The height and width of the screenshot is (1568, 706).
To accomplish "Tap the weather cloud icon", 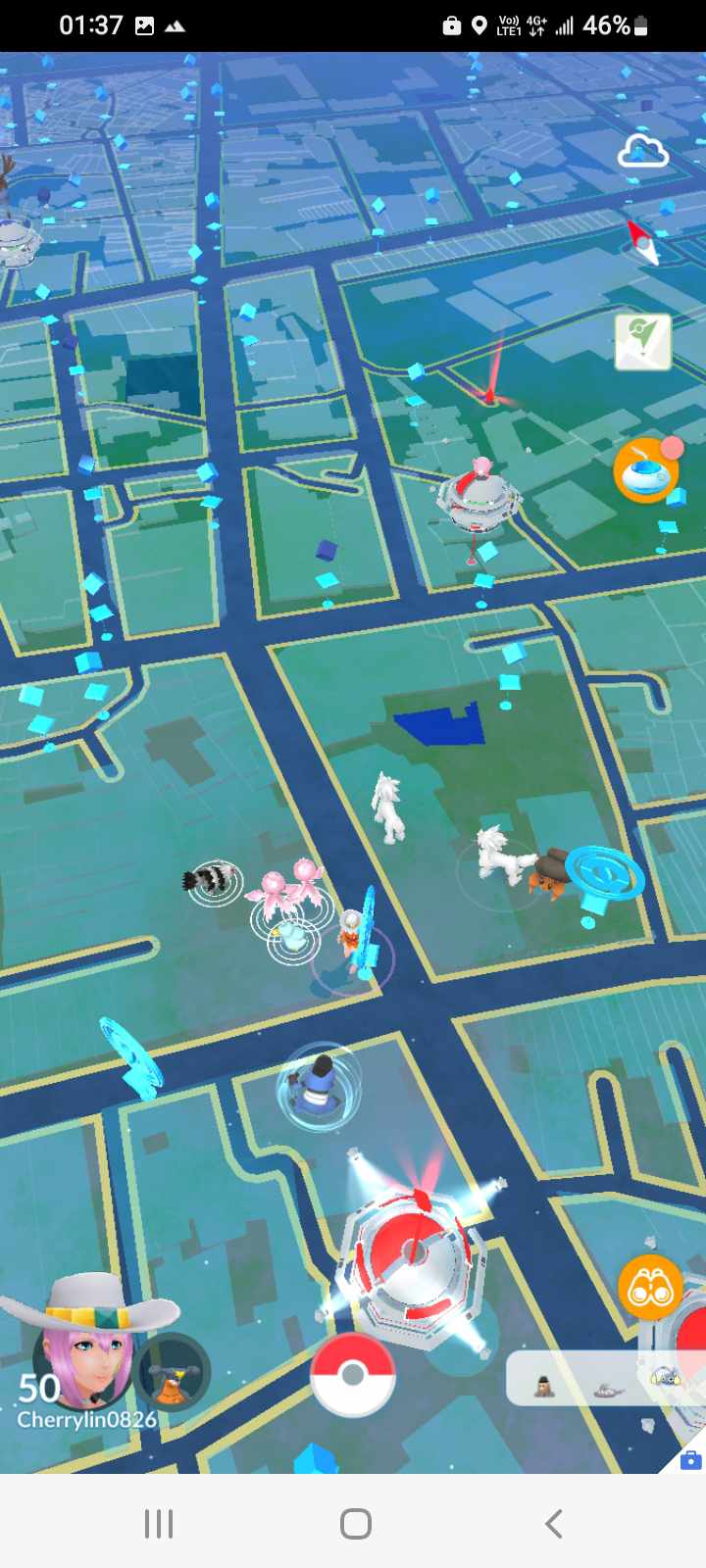I will point(643,152).
